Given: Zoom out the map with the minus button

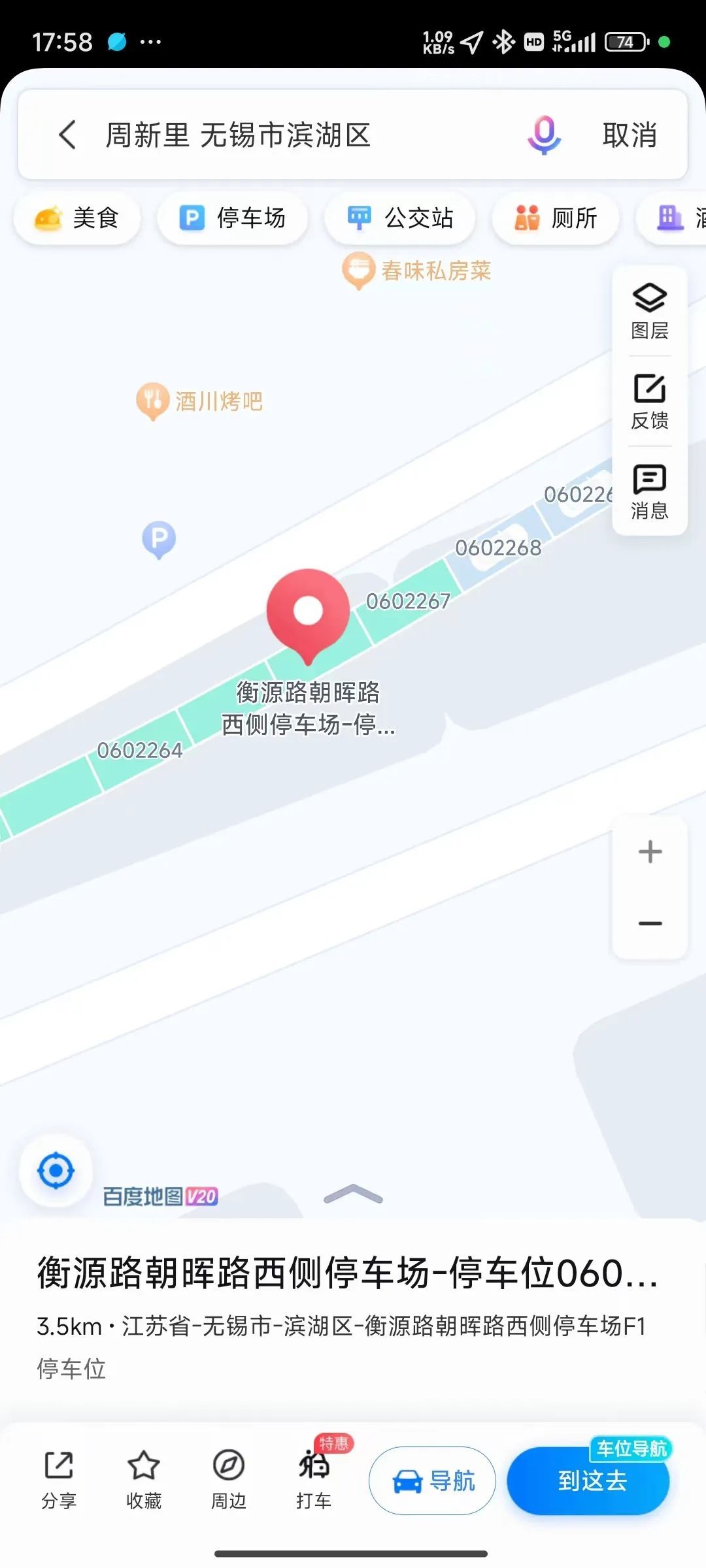Looking at the screenshot, I should (650, 923).
